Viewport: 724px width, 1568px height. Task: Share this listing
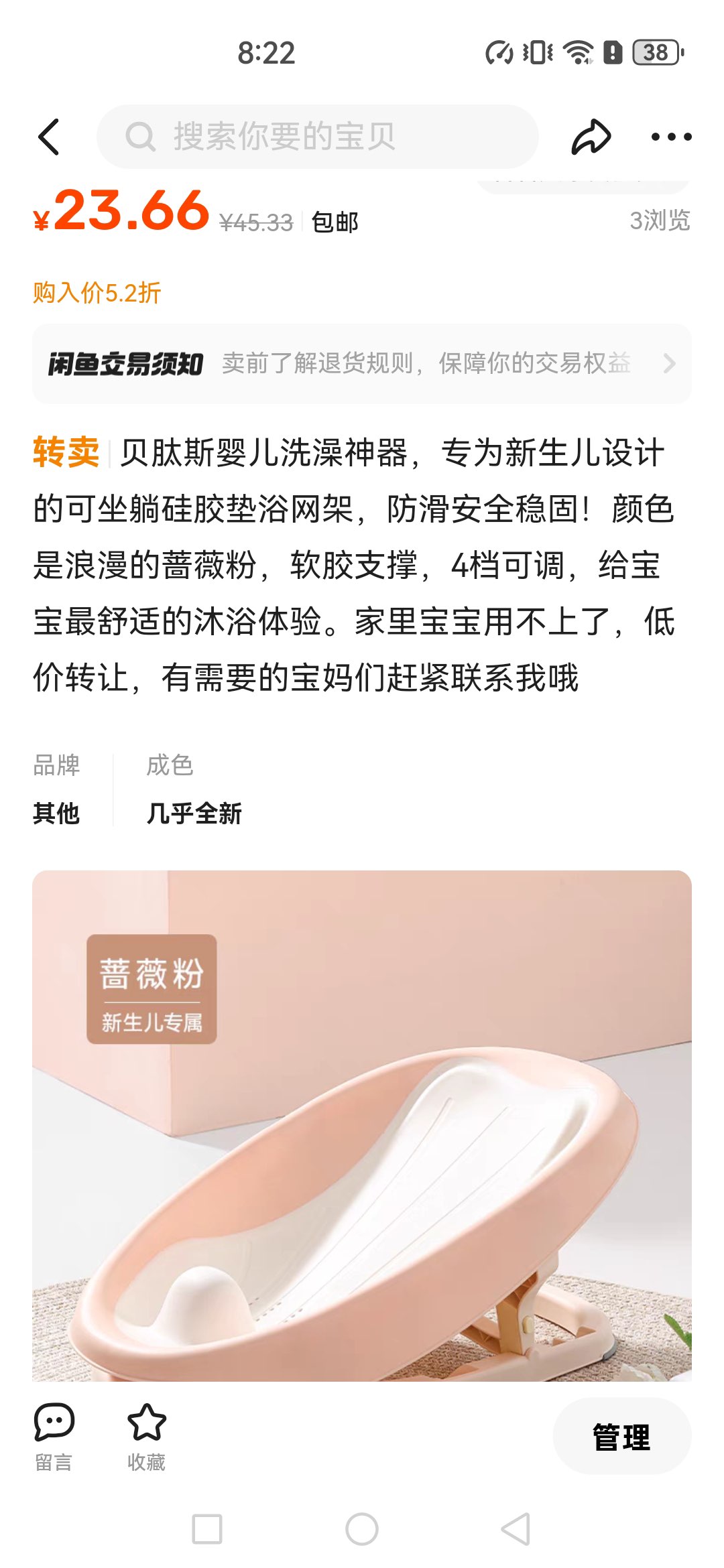pos(591,137)
